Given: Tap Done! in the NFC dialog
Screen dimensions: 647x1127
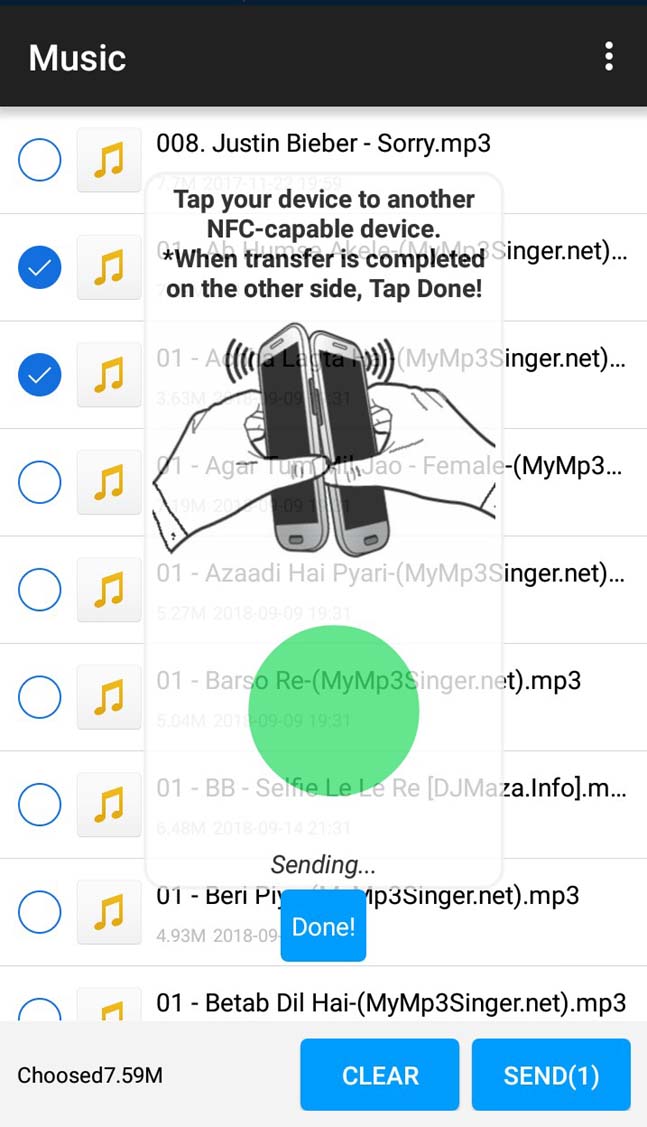Looking at the screenshot, I should [x=323, y=927].
